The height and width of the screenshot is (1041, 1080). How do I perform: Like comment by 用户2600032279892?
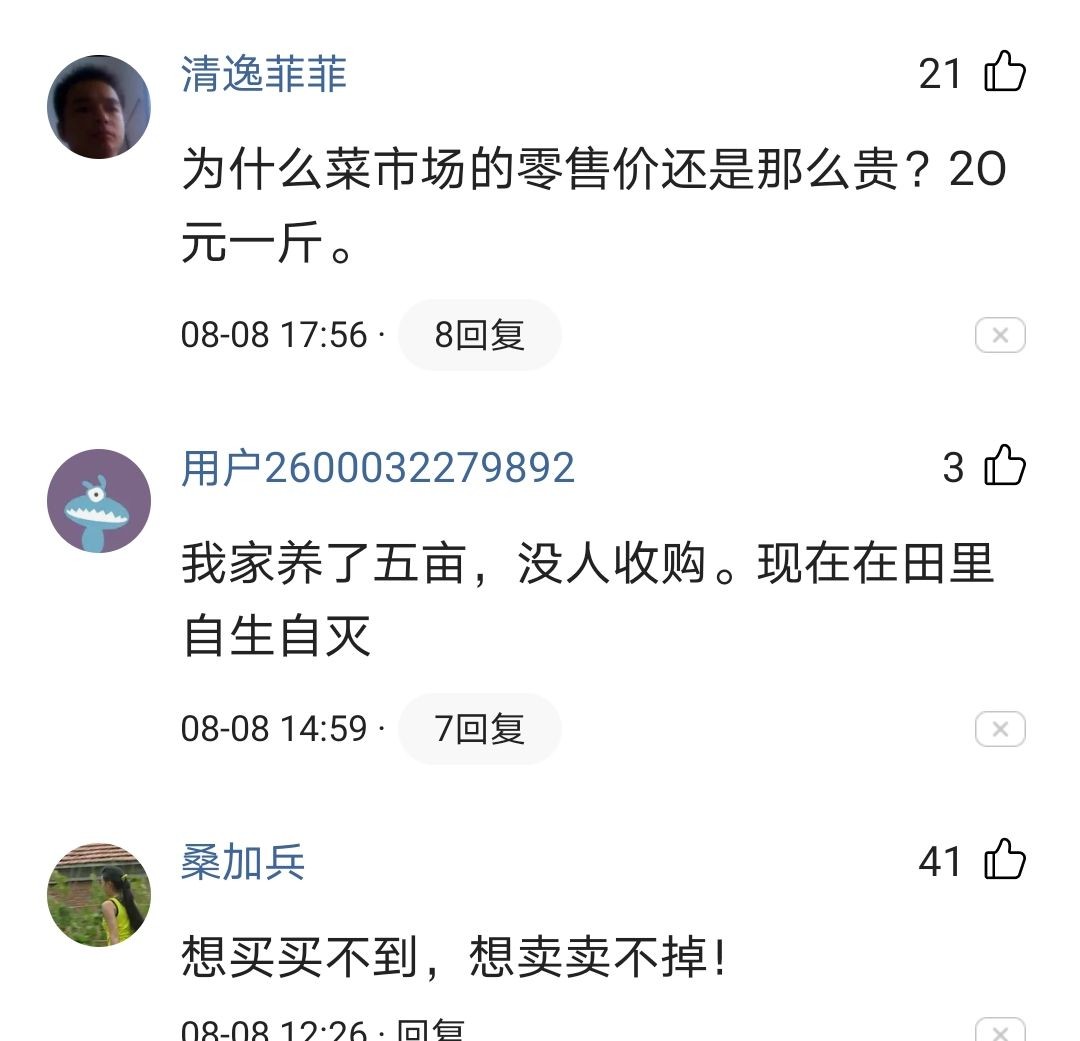click(x=1004, y=466)
